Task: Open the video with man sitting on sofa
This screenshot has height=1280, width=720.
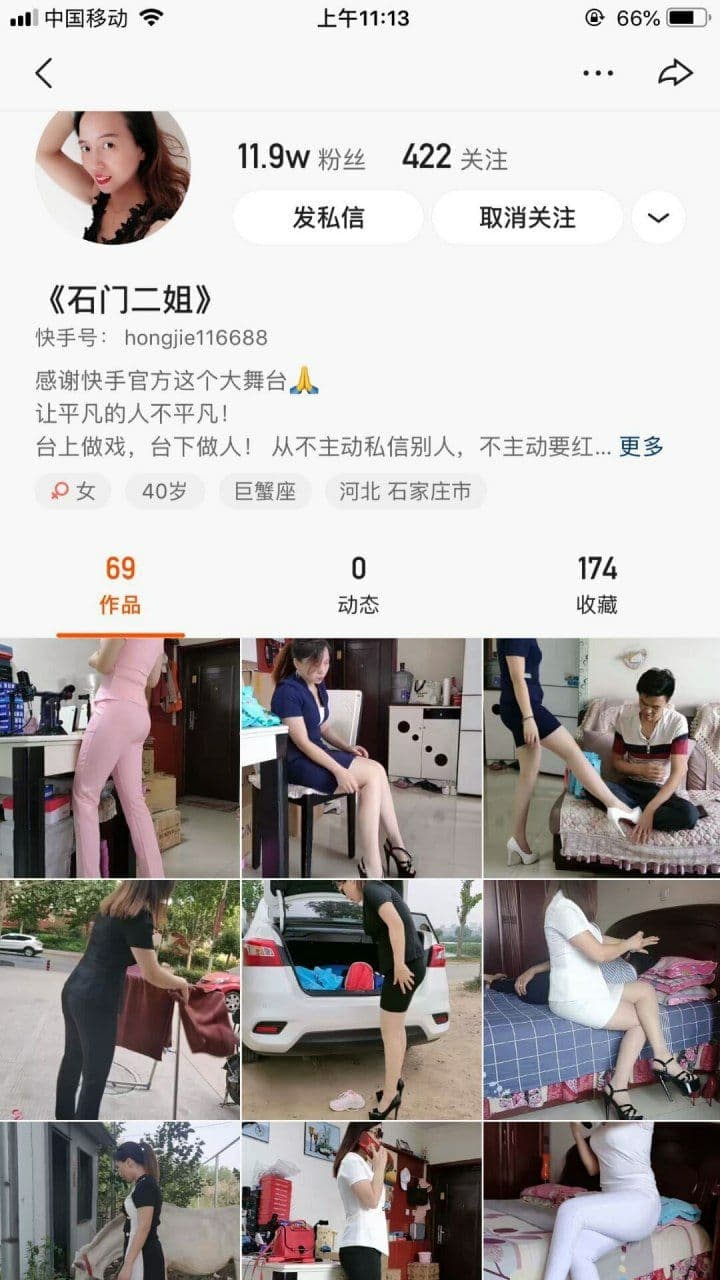Action: coord(601,758)
